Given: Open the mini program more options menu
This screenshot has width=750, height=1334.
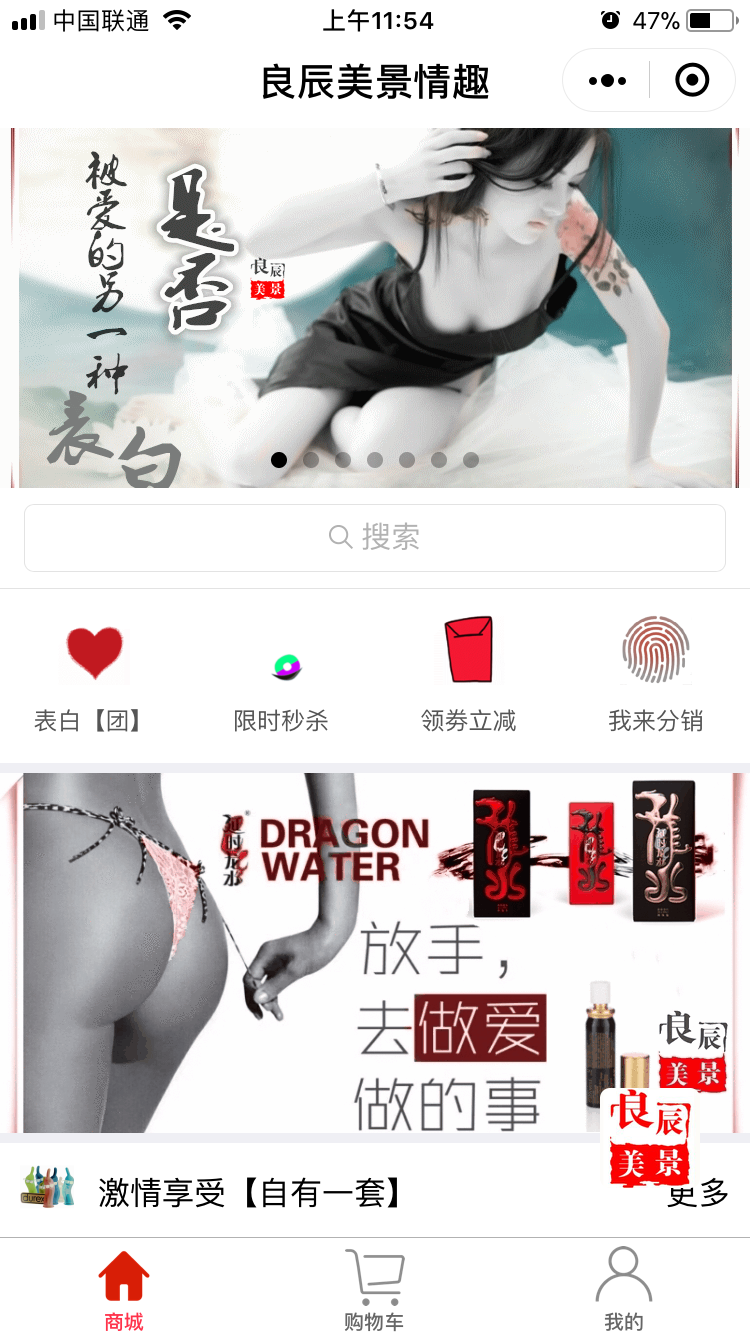Looking at the screenshot, I should (607, 81).
